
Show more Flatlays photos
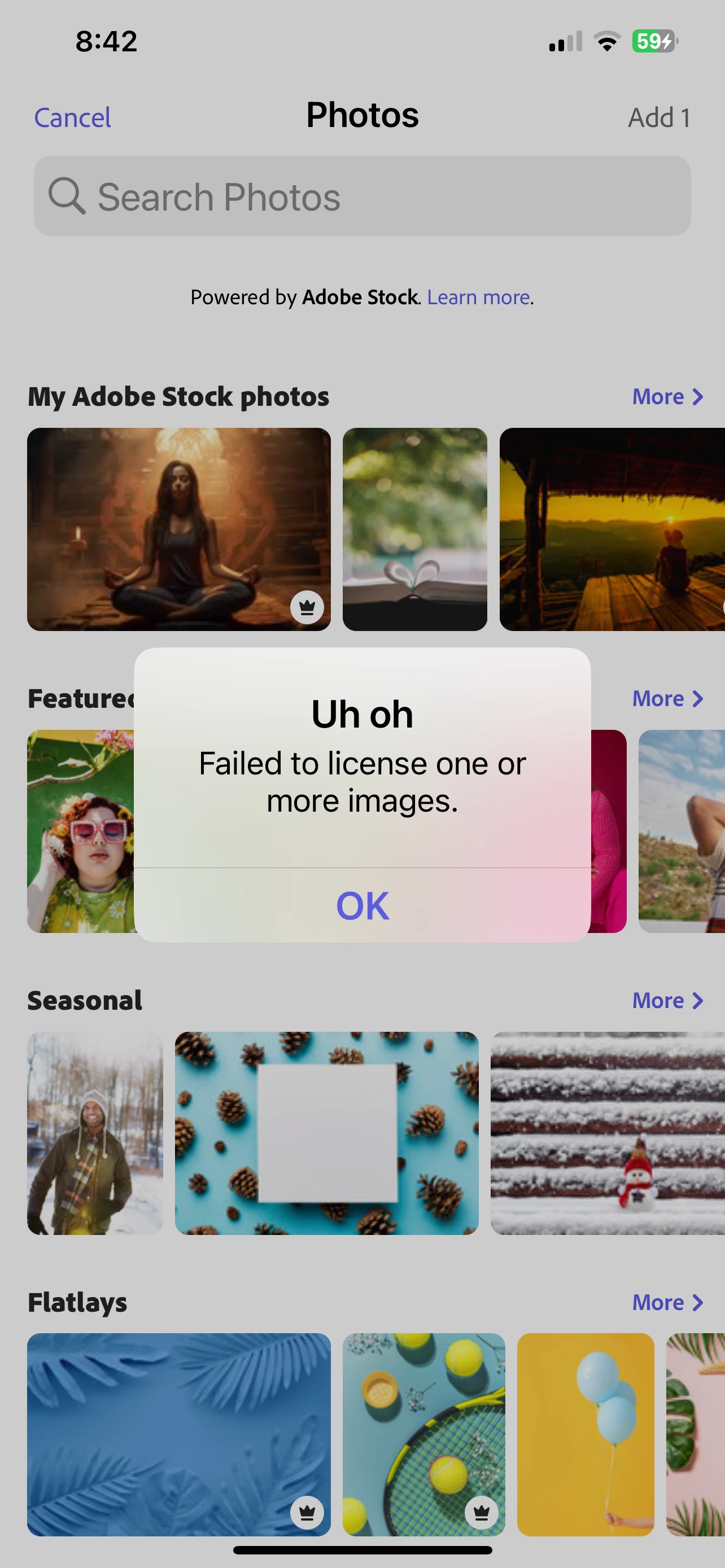point(667,1302)
